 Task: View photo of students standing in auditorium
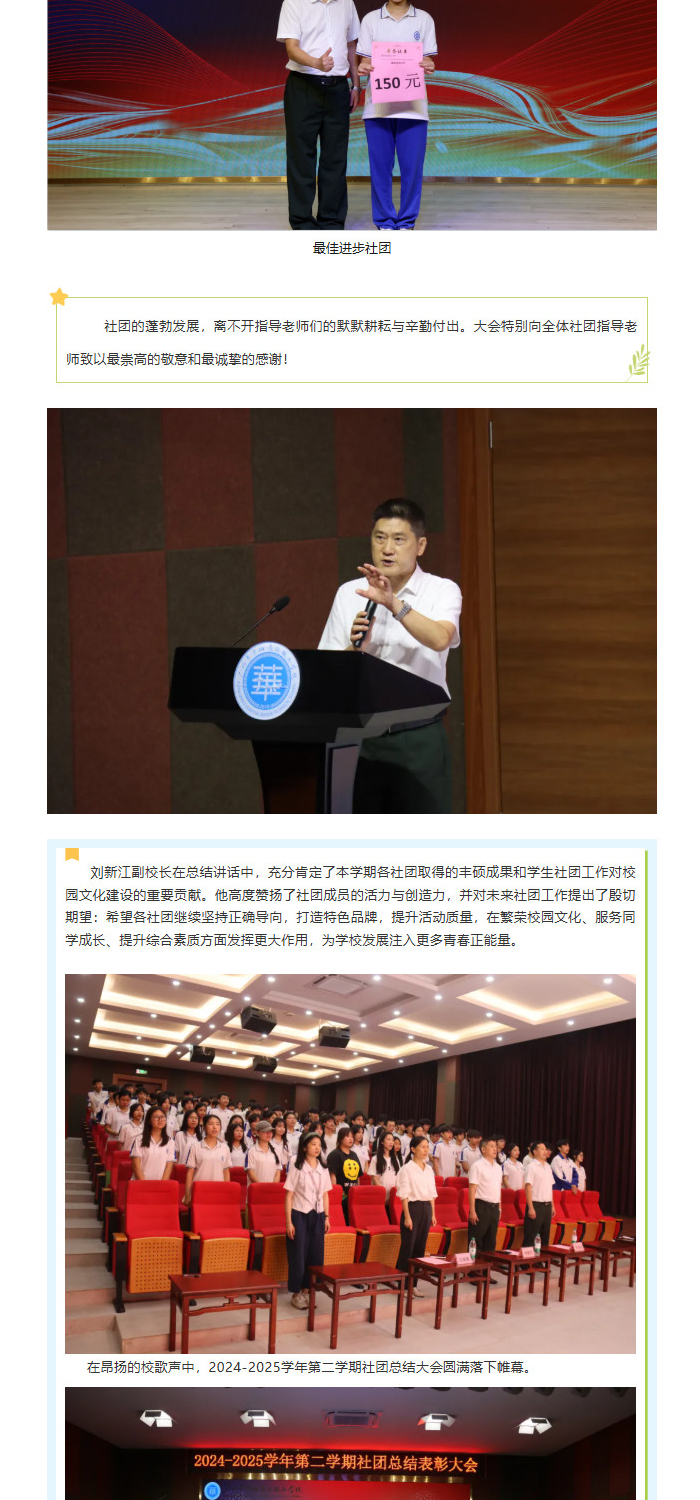click(350, 1163)
